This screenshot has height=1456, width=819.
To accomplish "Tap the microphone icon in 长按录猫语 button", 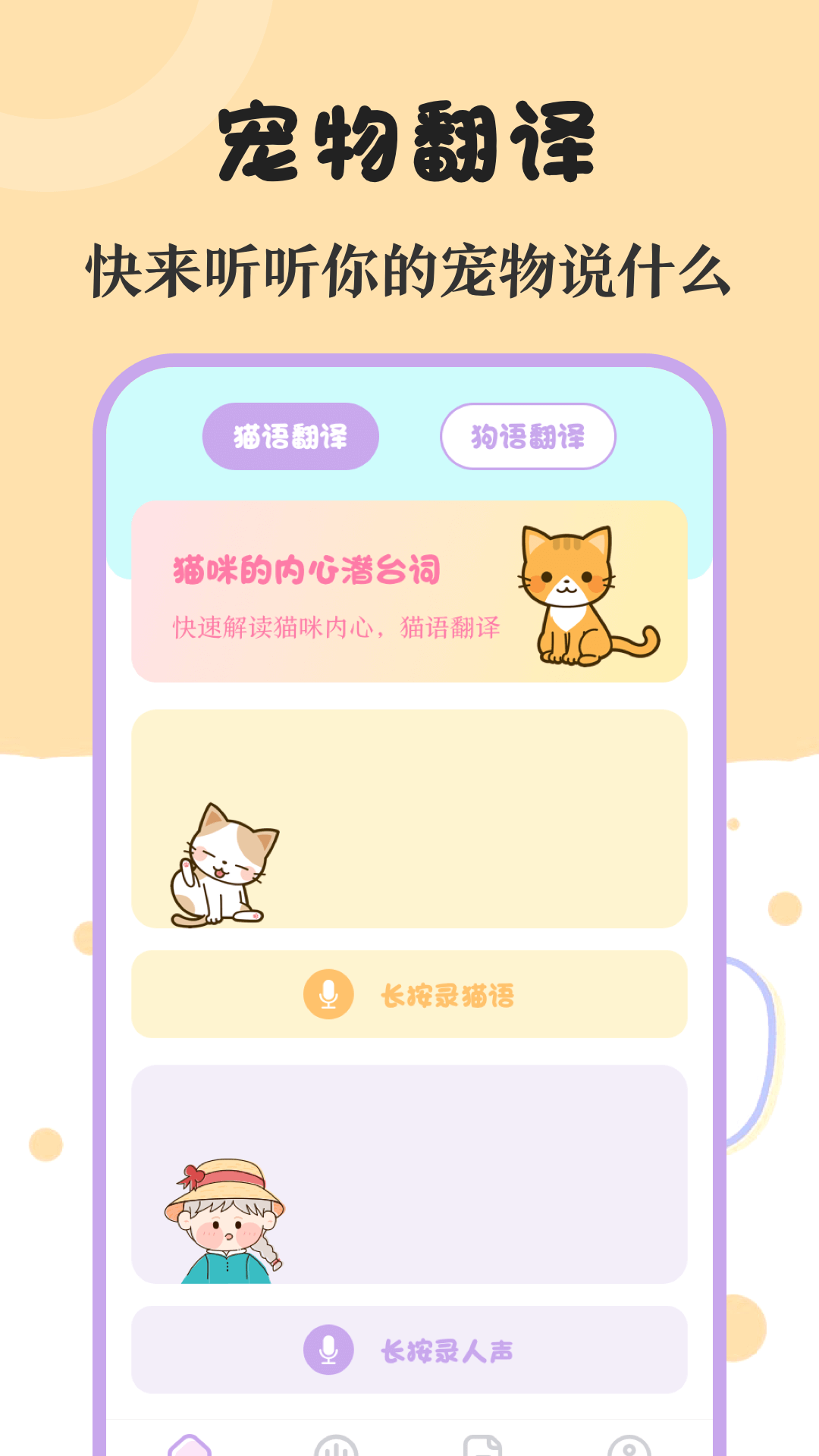I will (328, 993).
